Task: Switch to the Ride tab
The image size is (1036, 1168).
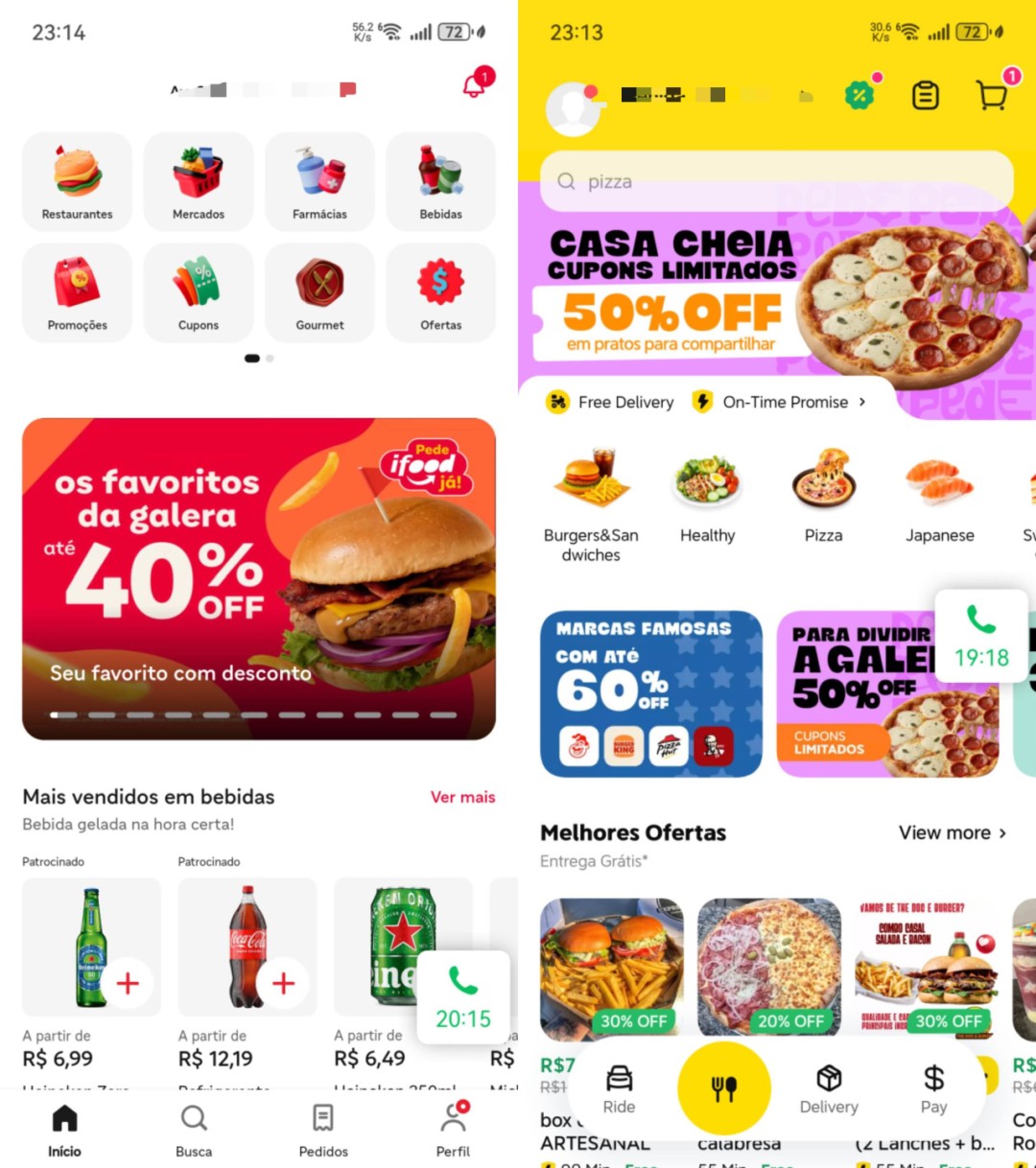Action: 620,1089
